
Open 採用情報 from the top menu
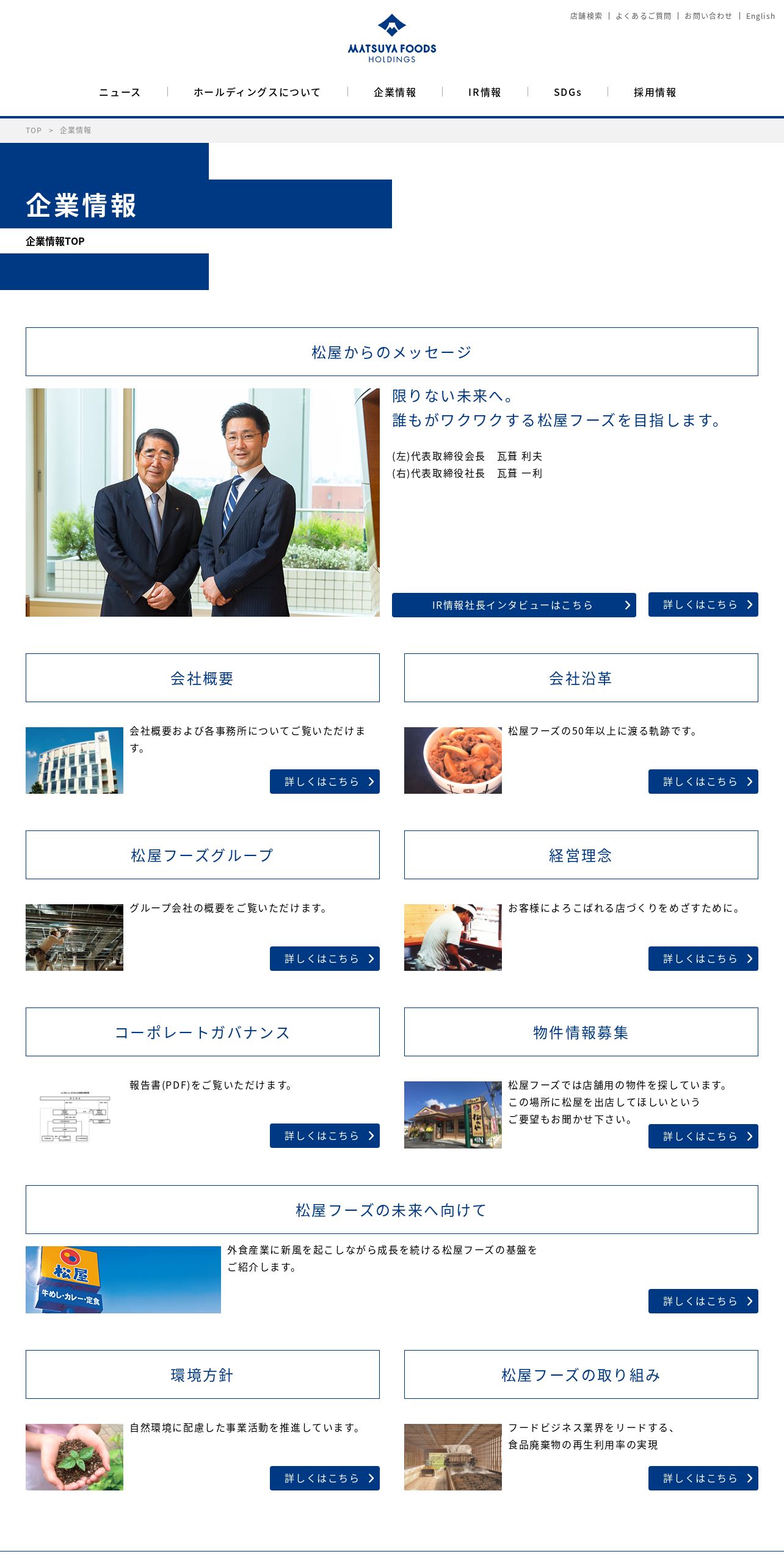tap(655, 92)
